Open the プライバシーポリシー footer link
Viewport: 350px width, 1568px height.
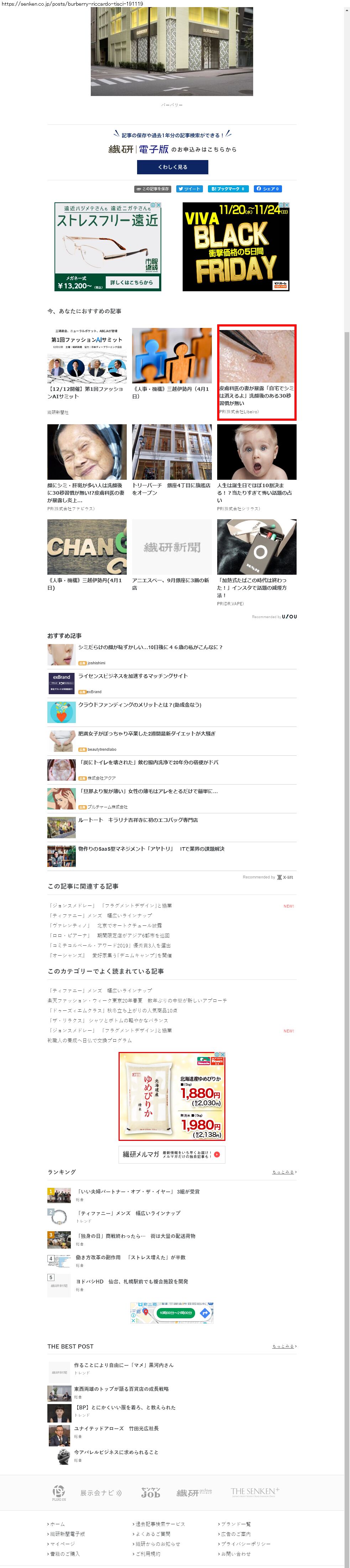[245, 1543]
